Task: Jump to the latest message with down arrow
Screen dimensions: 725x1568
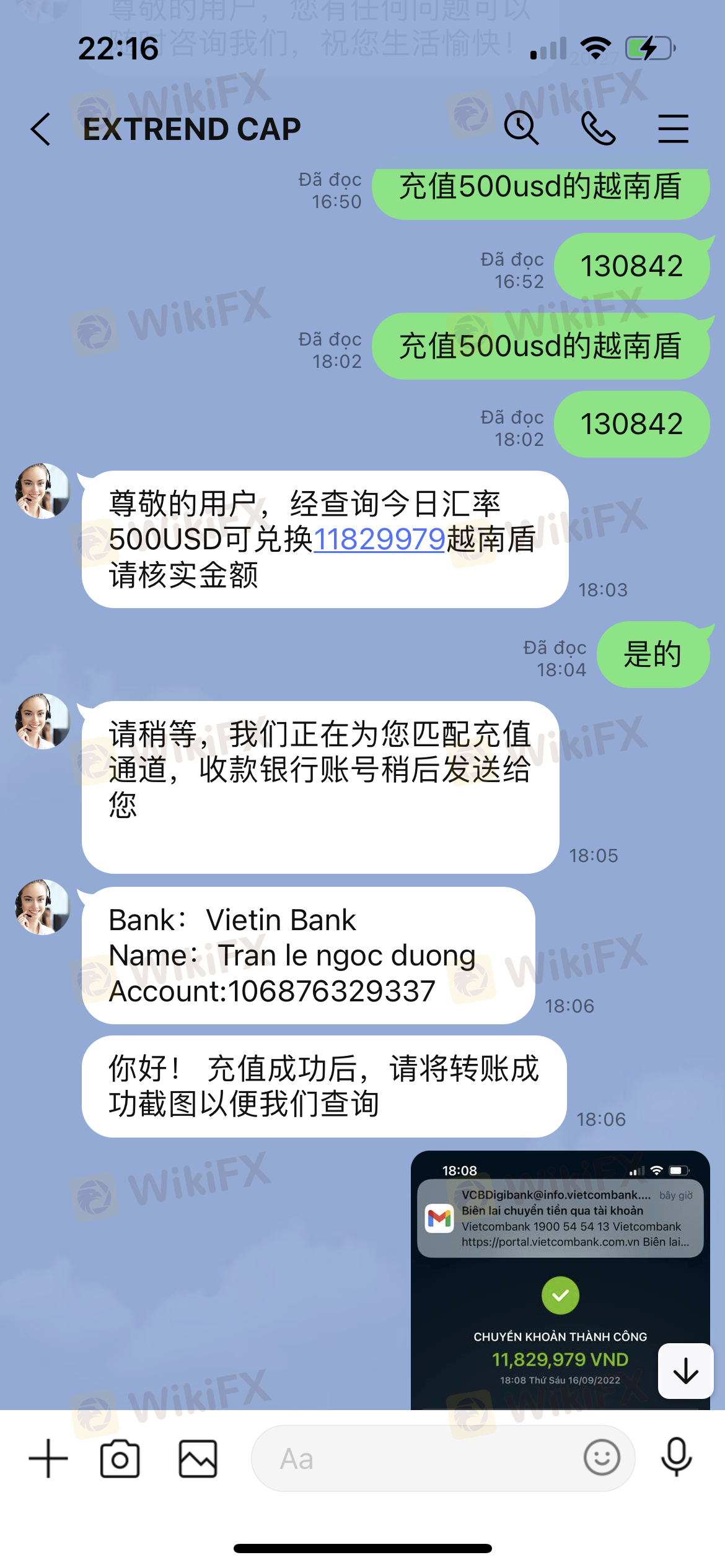Action: pos(685,1370)
